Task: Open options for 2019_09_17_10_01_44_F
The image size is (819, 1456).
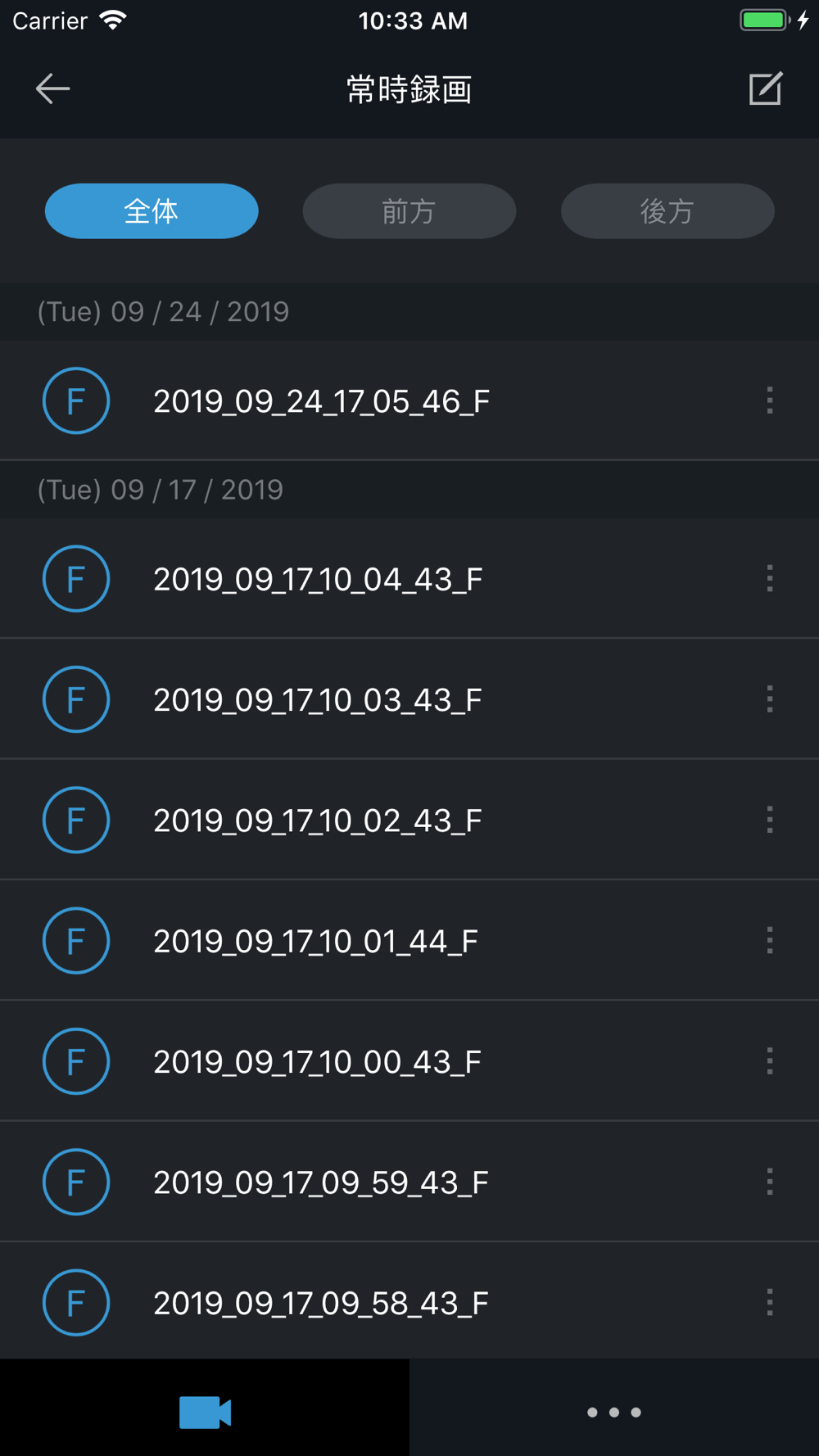Action: coord(770,941)
